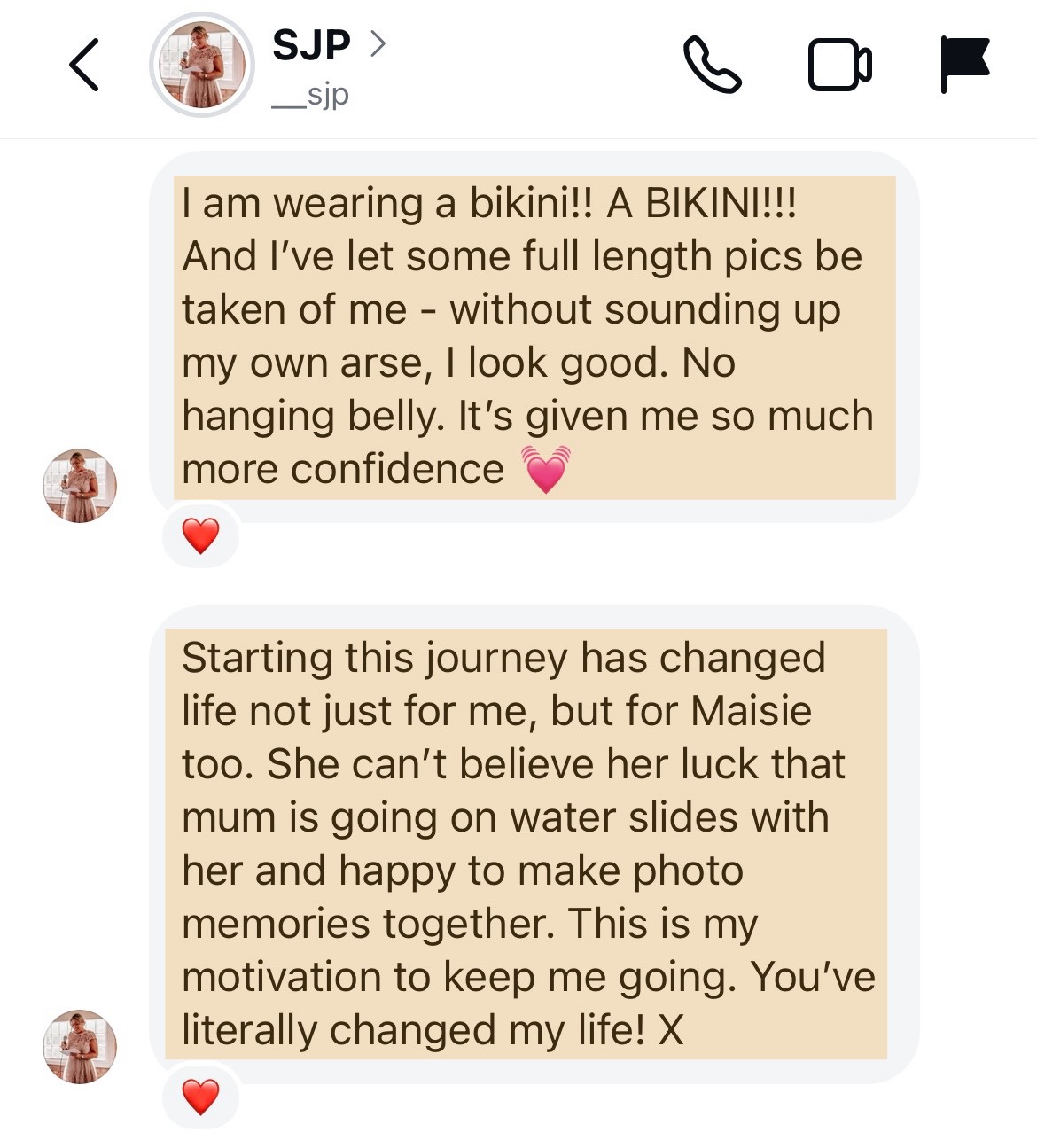Open heart reaction on the Maisie message
The width and height of the screenshot is (1037, 1148).
point(200,1097)
